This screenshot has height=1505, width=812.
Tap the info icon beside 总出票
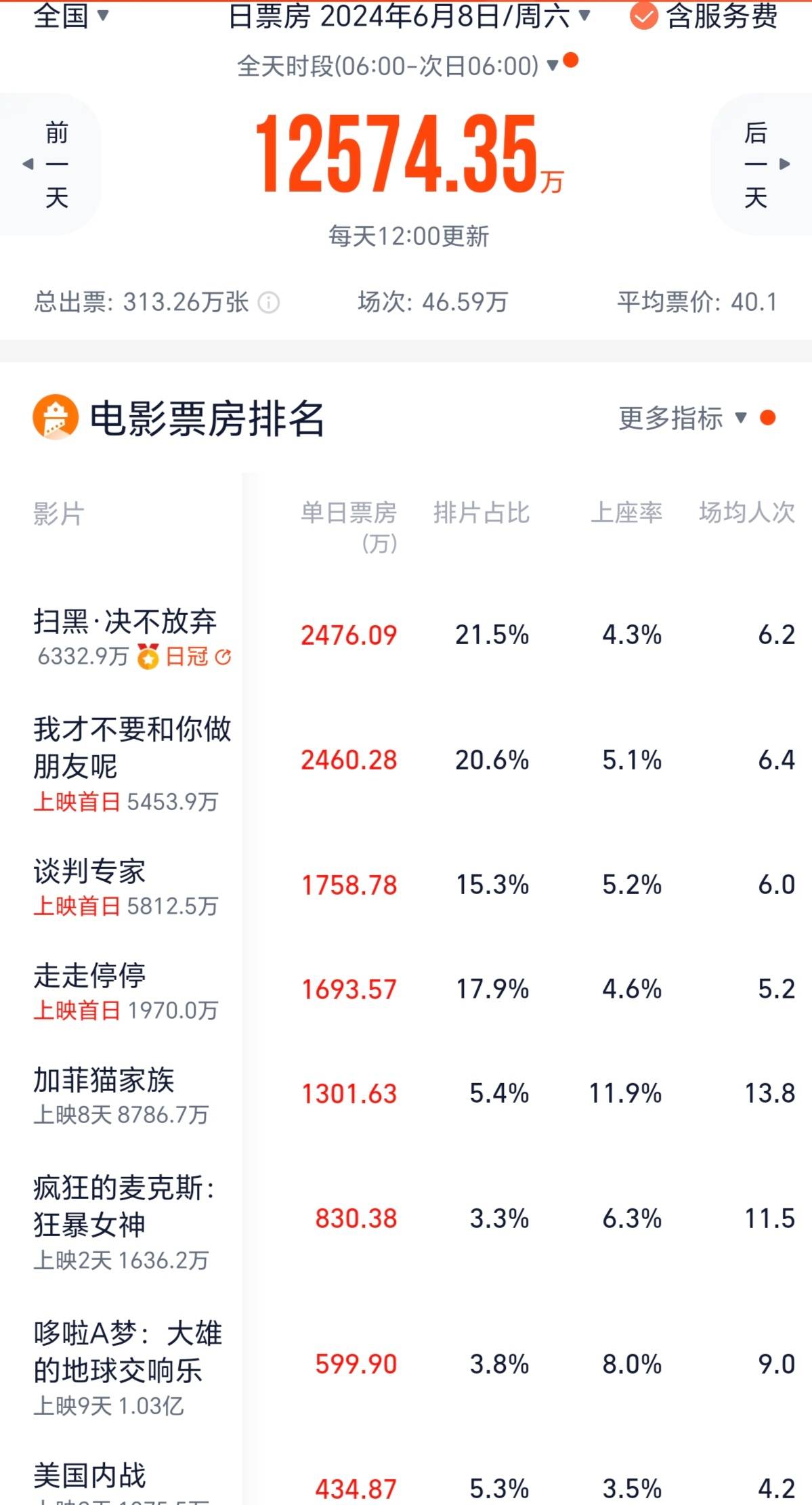(269, 302)
